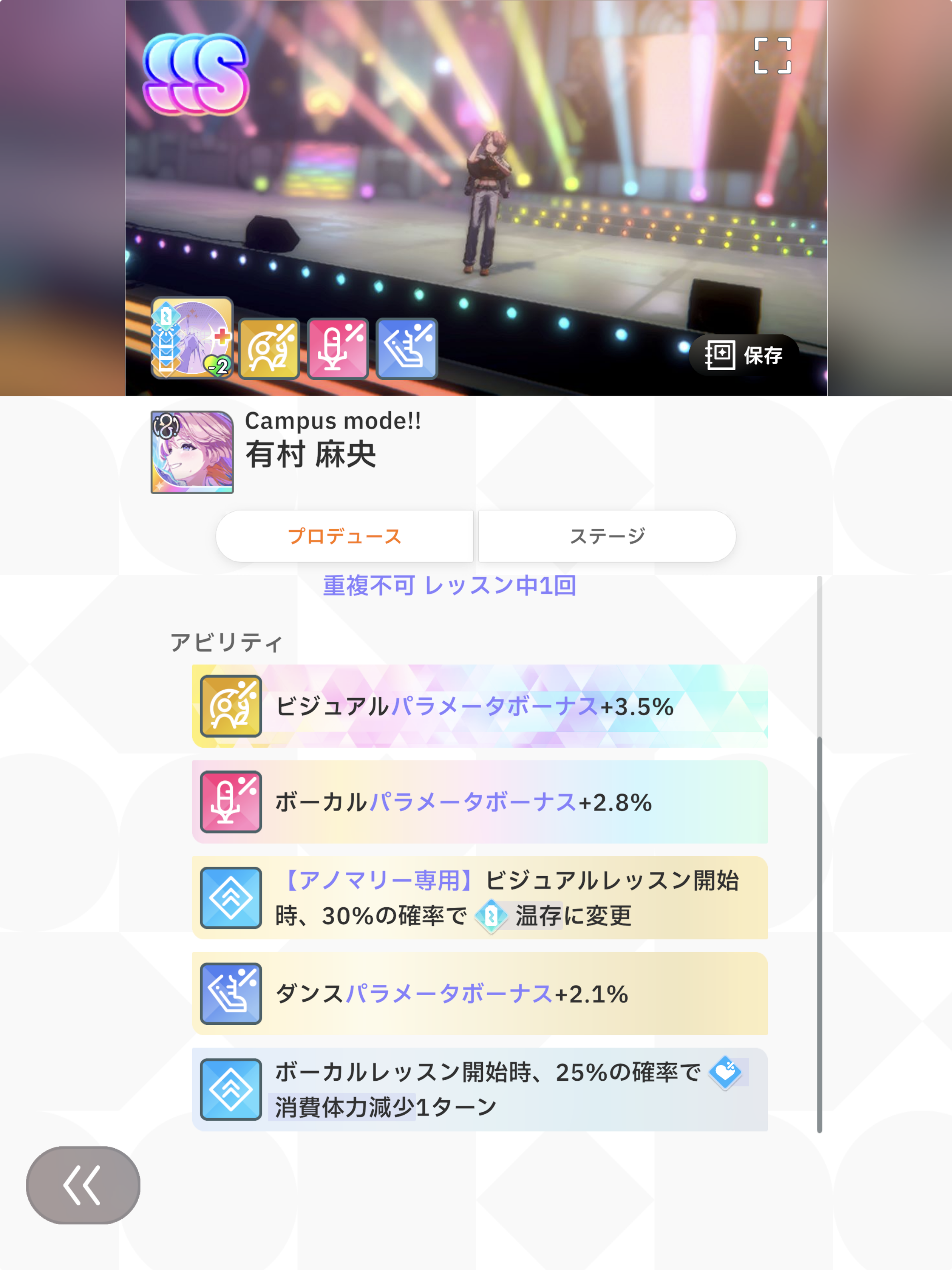Expand the preview to fullscreen
This screenshot has width=952, height=1270.
[x=772, y=56]
